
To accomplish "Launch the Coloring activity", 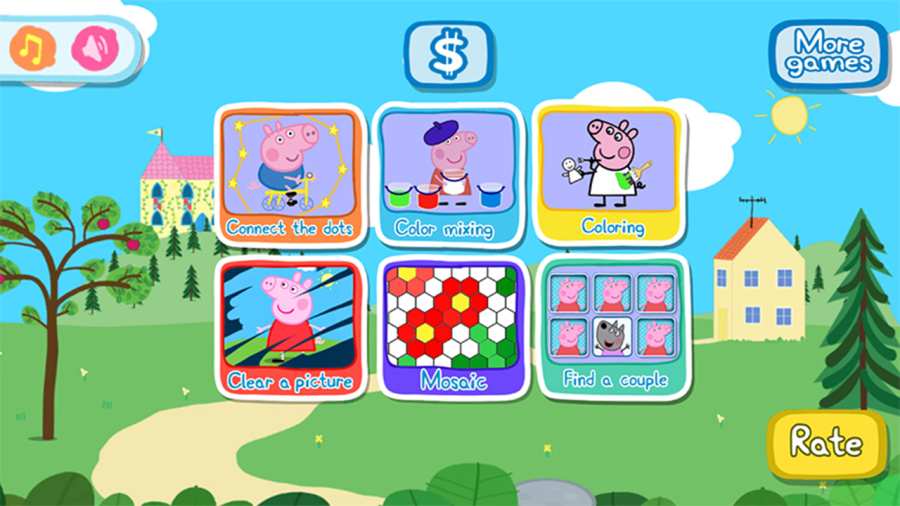I will 609,174.
